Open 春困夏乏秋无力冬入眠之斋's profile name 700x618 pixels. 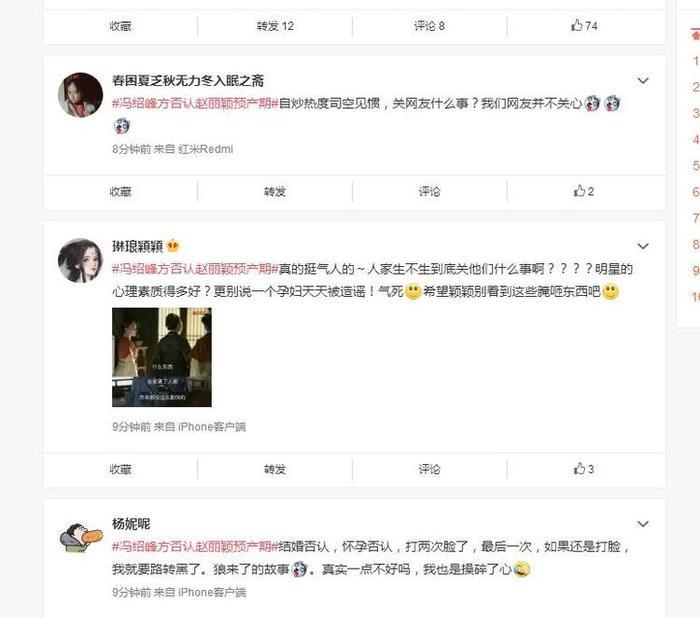[188, 81]
